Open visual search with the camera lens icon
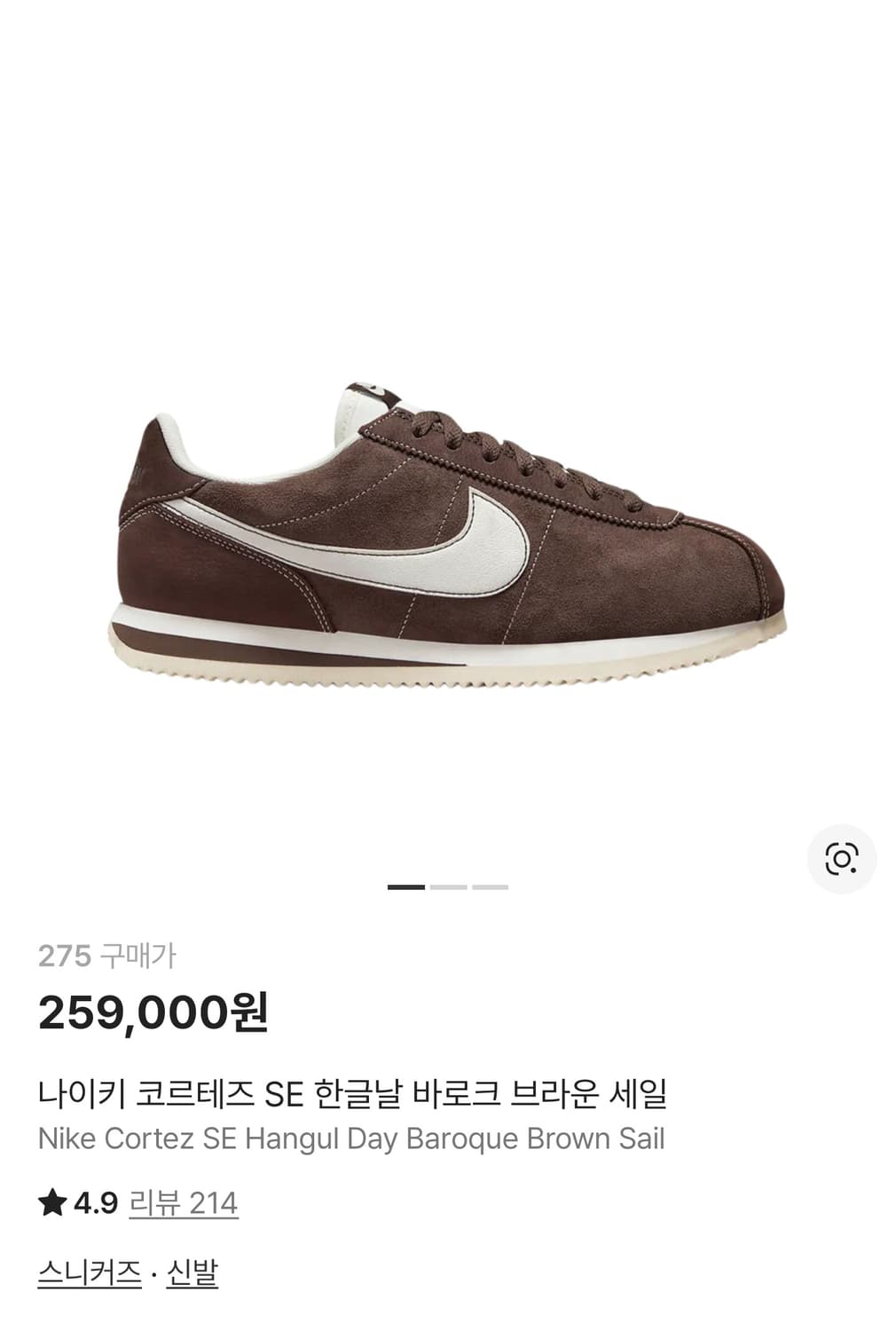 pos(841,858)
